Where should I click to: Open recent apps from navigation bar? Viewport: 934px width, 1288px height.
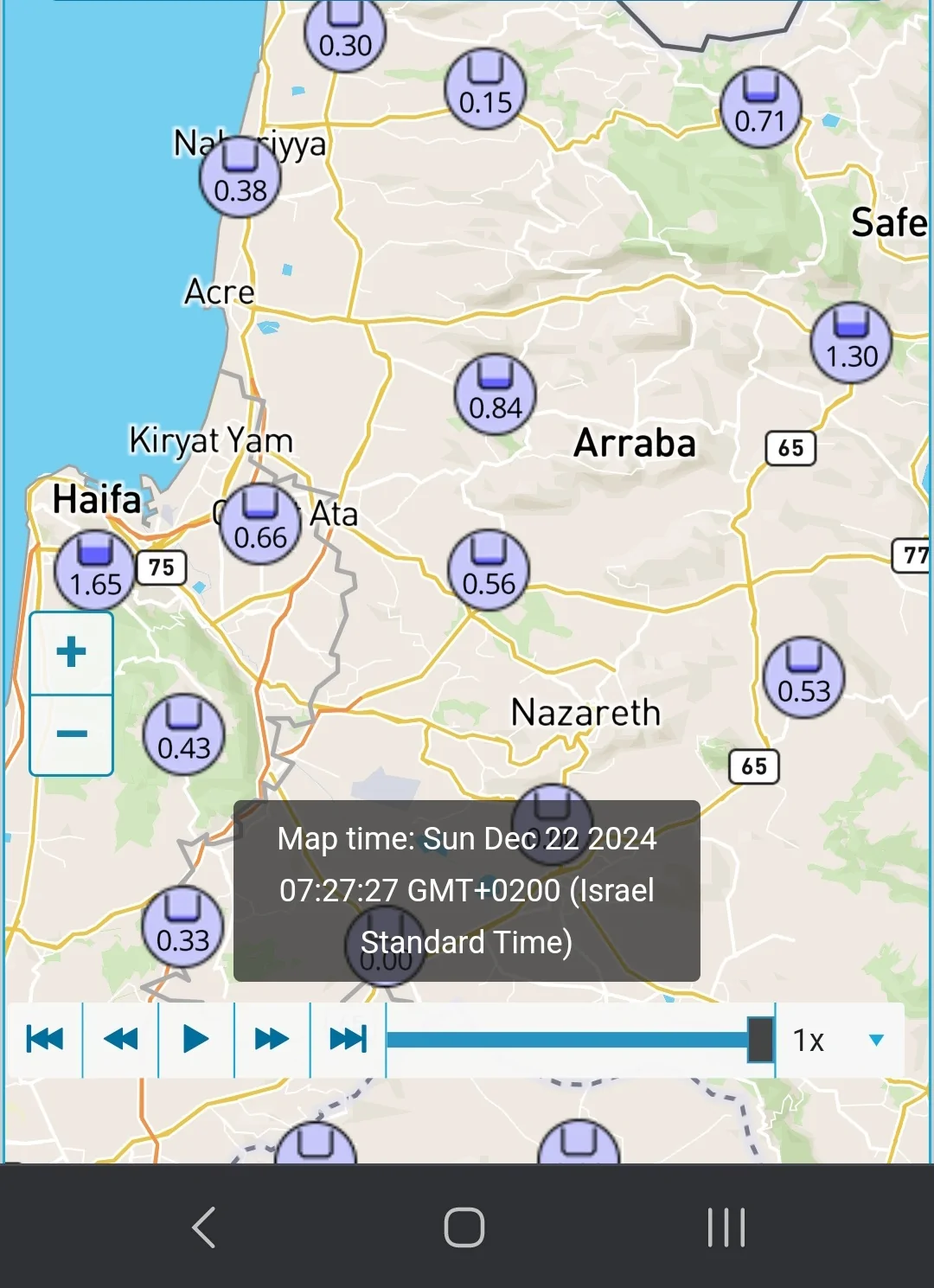click(726, 1227)
